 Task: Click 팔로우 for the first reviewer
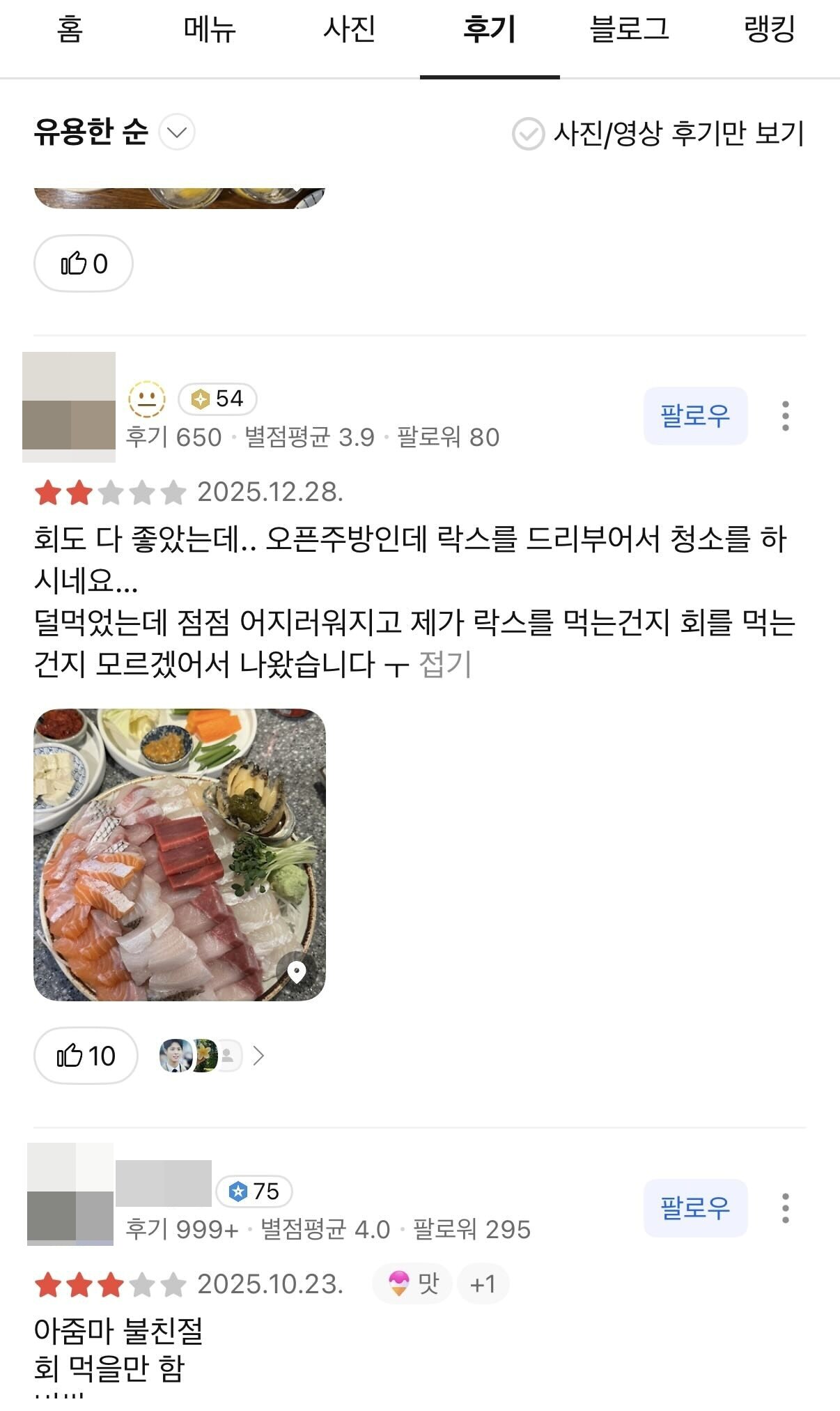click(695, 414)
